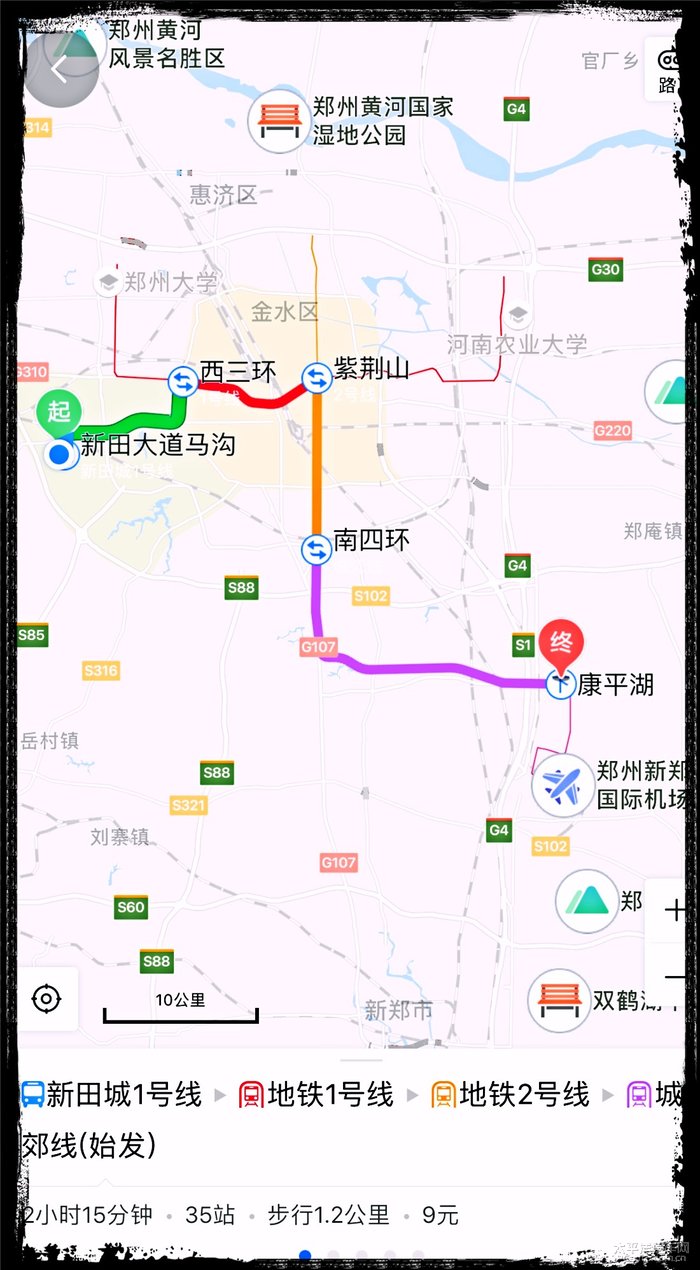Tap the 南四环 transfer station marker
Screen dimensions: 700x1270
(x=316, y=549)
